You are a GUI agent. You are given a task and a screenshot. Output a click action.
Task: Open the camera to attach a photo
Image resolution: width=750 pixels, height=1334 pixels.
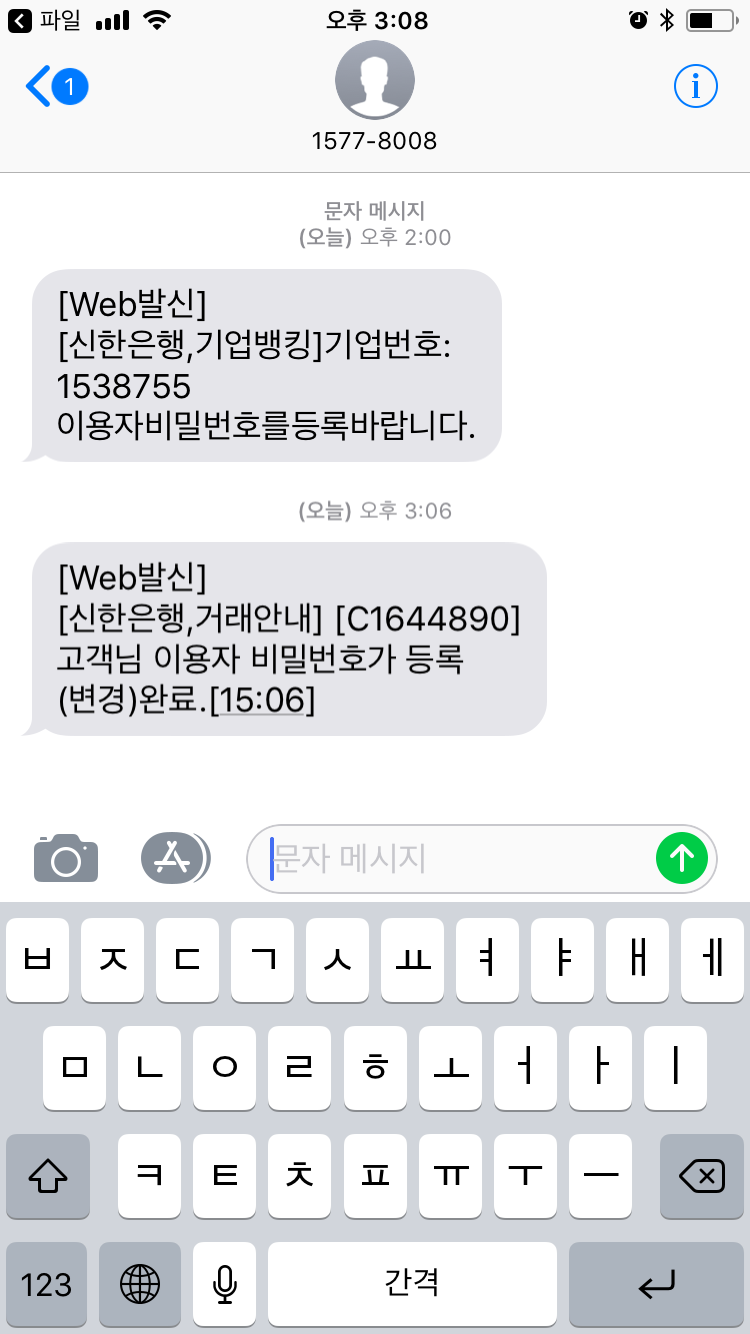(66, 858)
